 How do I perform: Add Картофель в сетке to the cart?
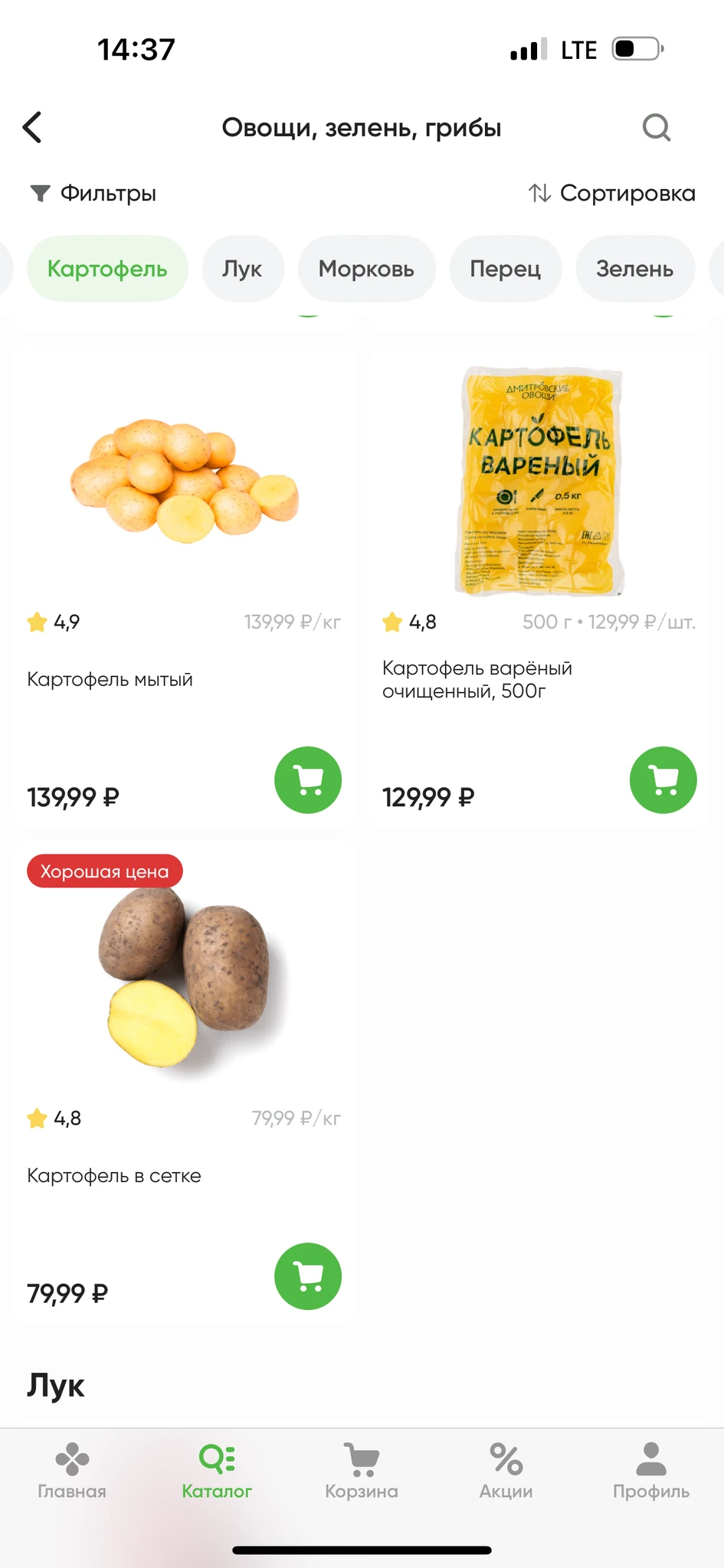(308, 1276)
